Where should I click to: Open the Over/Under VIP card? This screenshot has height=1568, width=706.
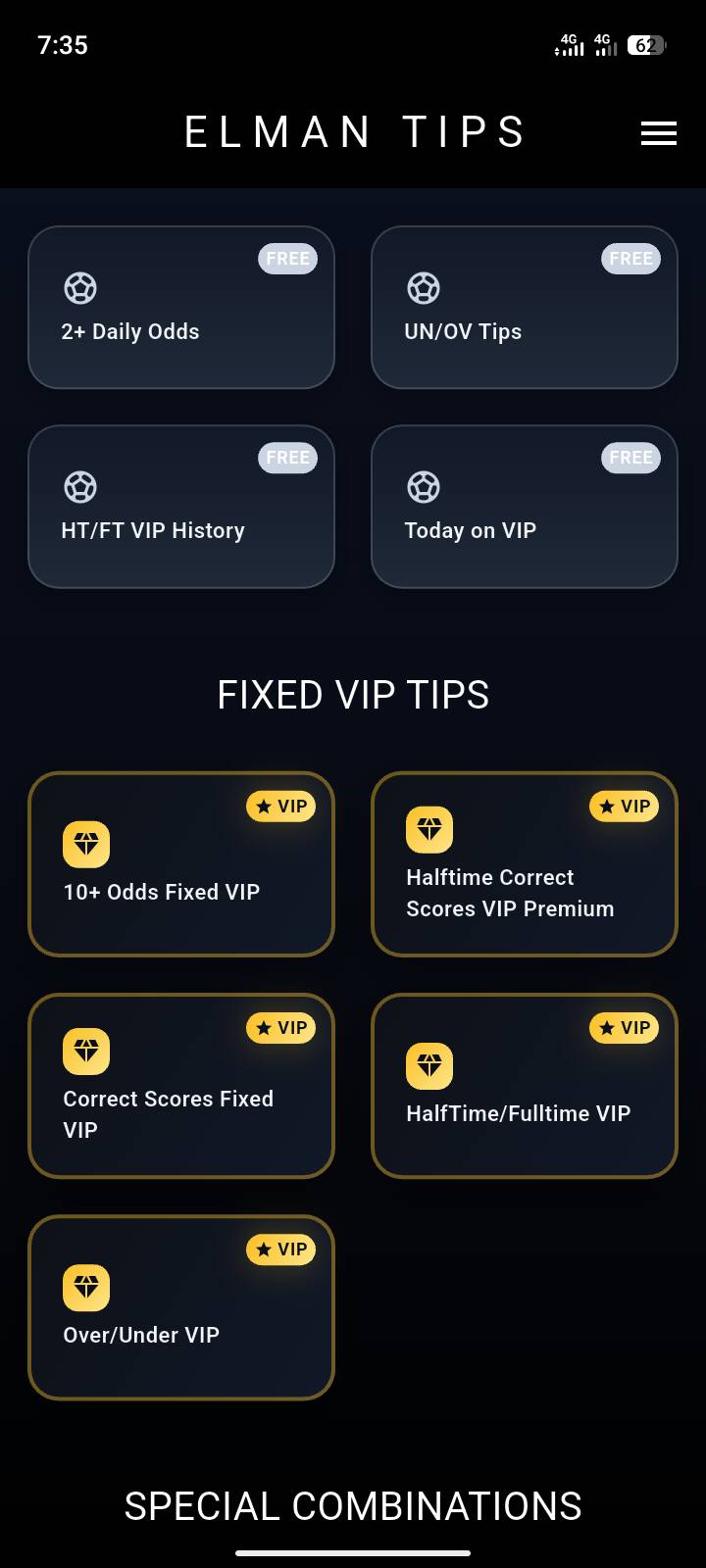point(181,1307)
